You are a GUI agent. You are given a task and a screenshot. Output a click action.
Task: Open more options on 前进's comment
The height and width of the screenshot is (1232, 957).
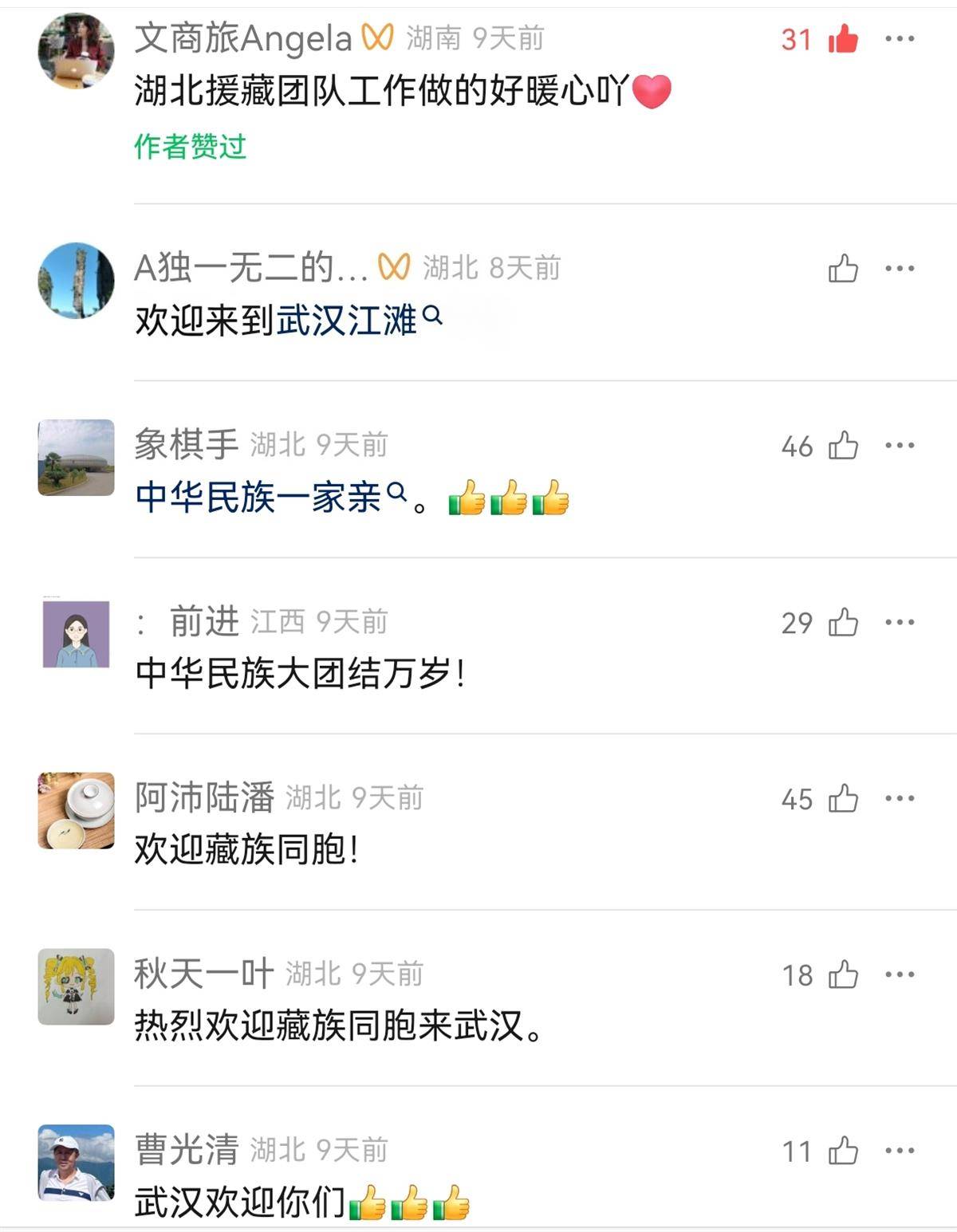(900, 623)
